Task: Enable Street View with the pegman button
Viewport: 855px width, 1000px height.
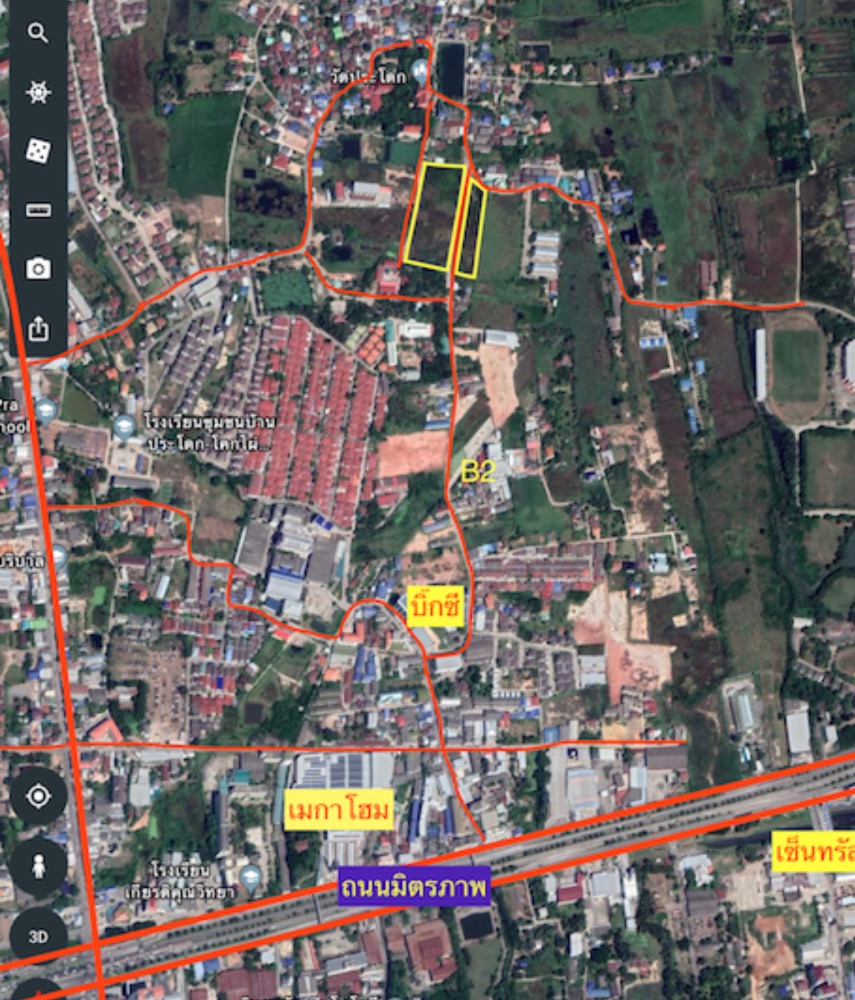Action: click(x=38, y=866)
